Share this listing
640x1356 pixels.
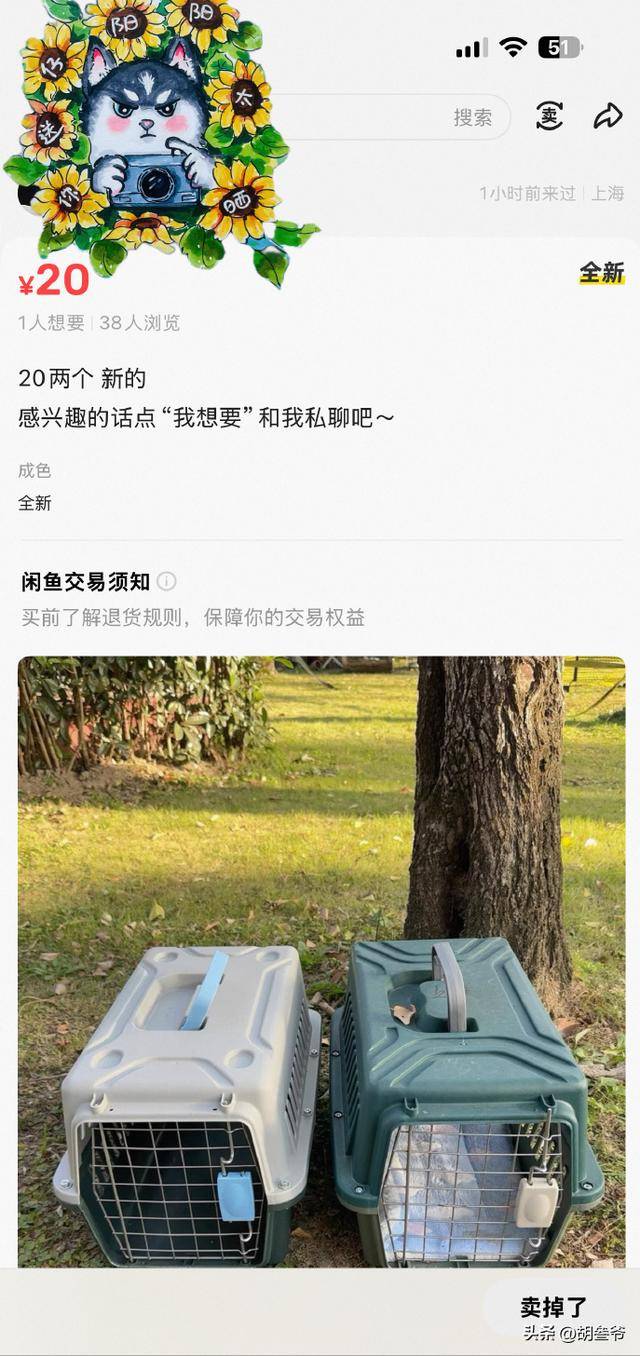pyautogui.click(x=607, y=116)
